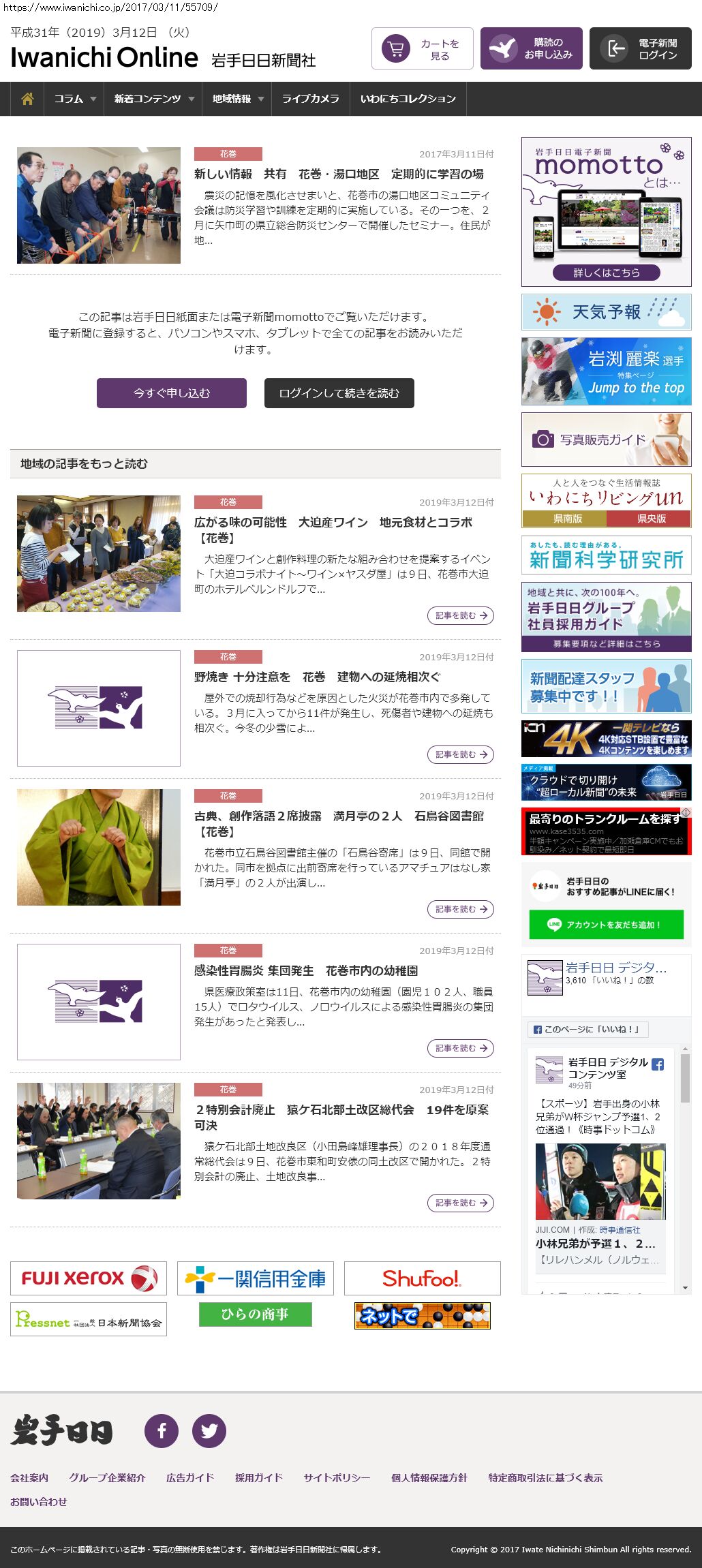
Task: Open ライブカメラ in the navigation bar
Action: [311, 99]
